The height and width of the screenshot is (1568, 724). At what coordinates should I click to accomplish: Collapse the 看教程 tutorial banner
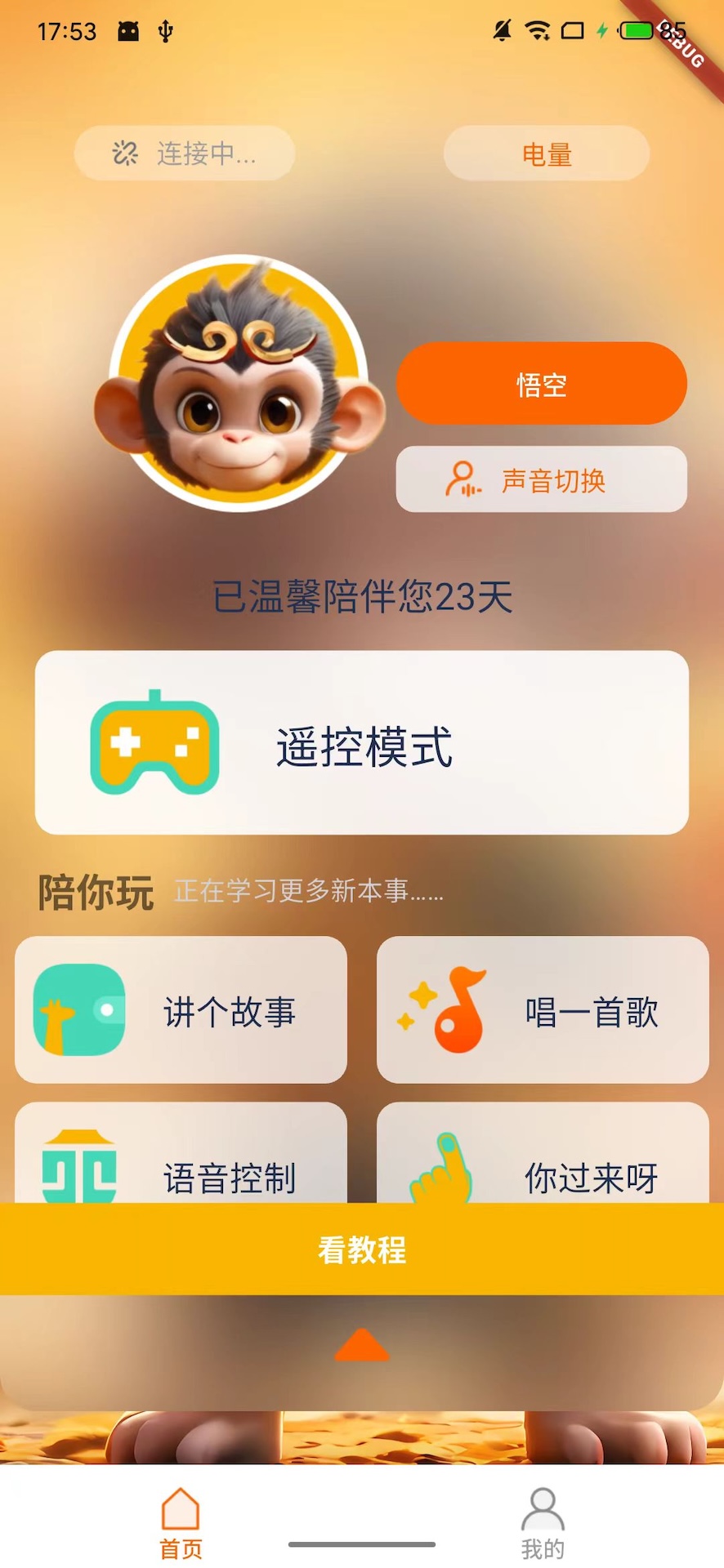pyautogui.click(x=362, y=1250)
